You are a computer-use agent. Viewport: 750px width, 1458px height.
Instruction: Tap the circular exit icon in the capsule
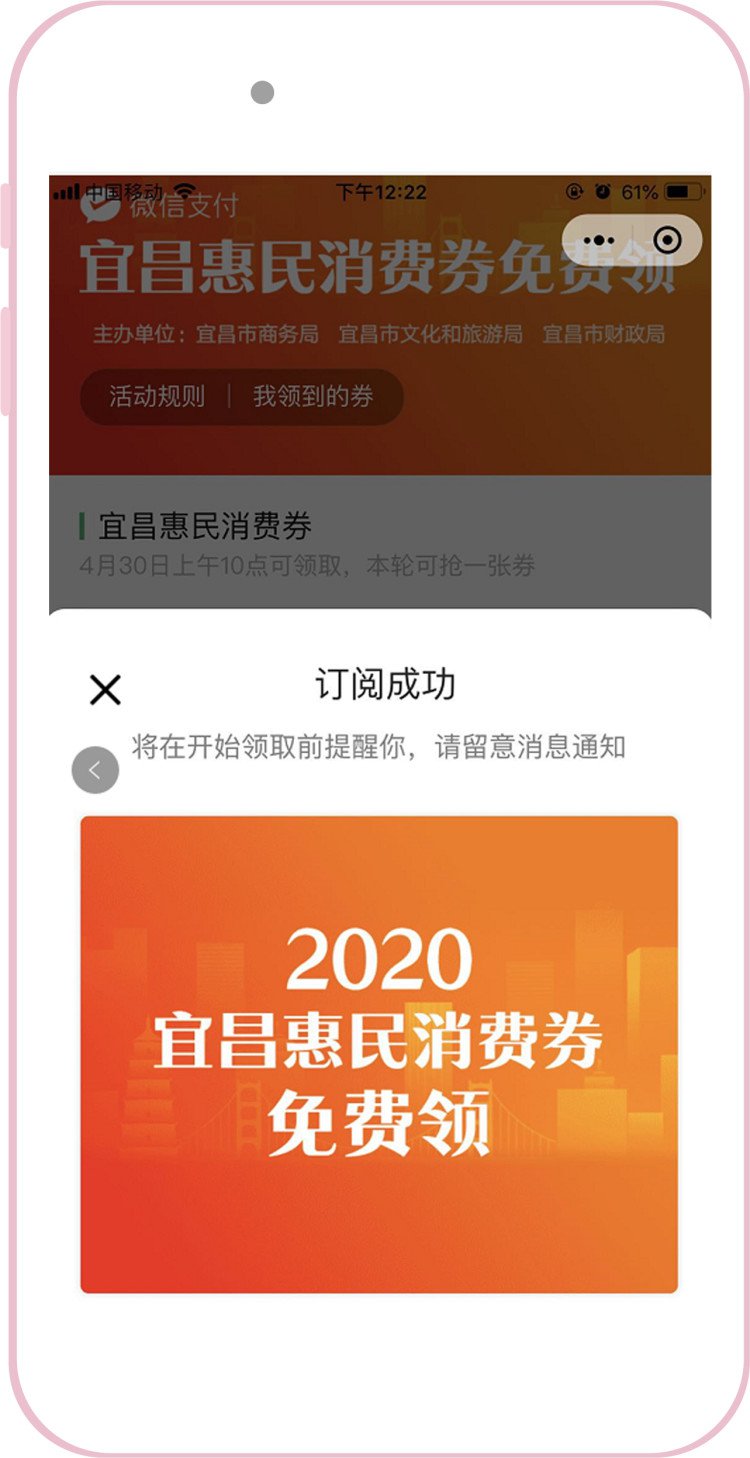[x=667, y=240]
